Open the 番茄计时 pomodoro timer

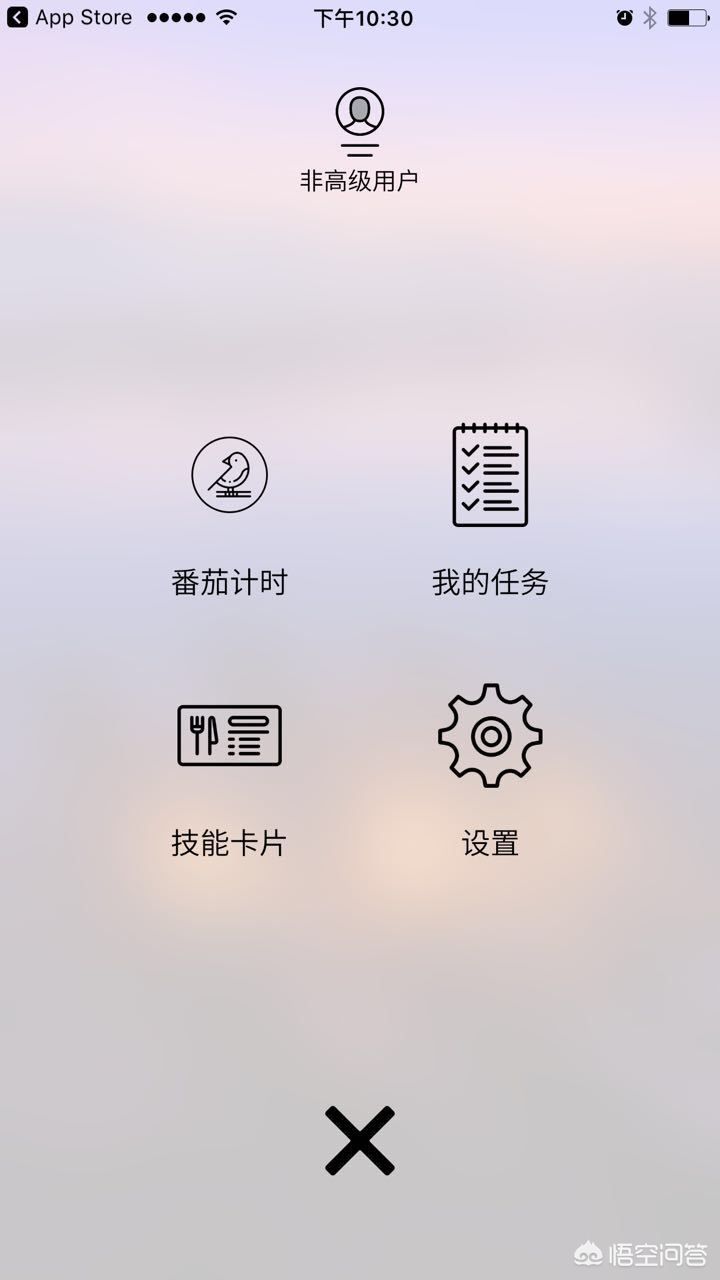pos(229,476)
